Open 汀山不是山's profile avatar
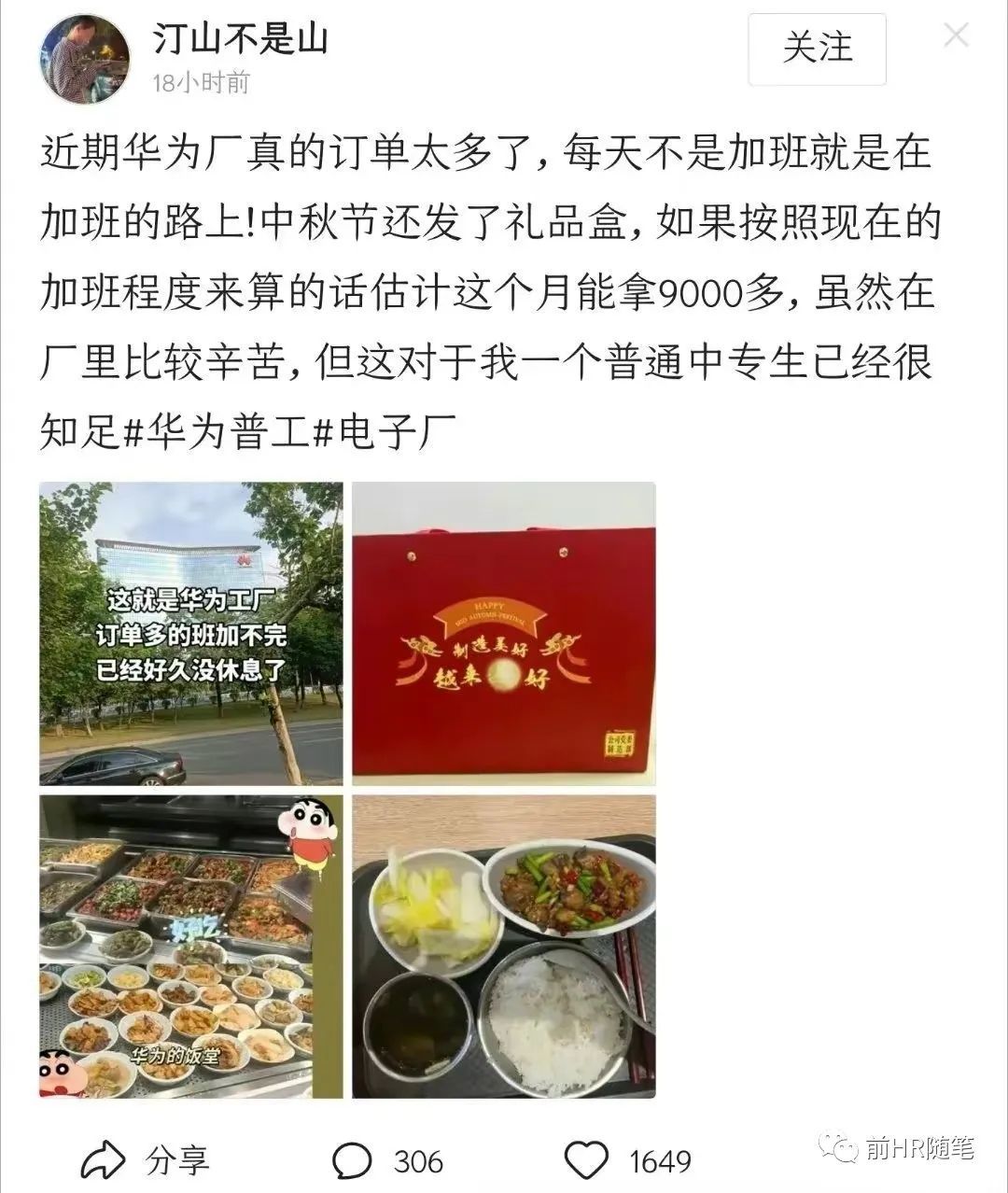This screenshot has height=1193, width=1008. click(x=84, y=58)
